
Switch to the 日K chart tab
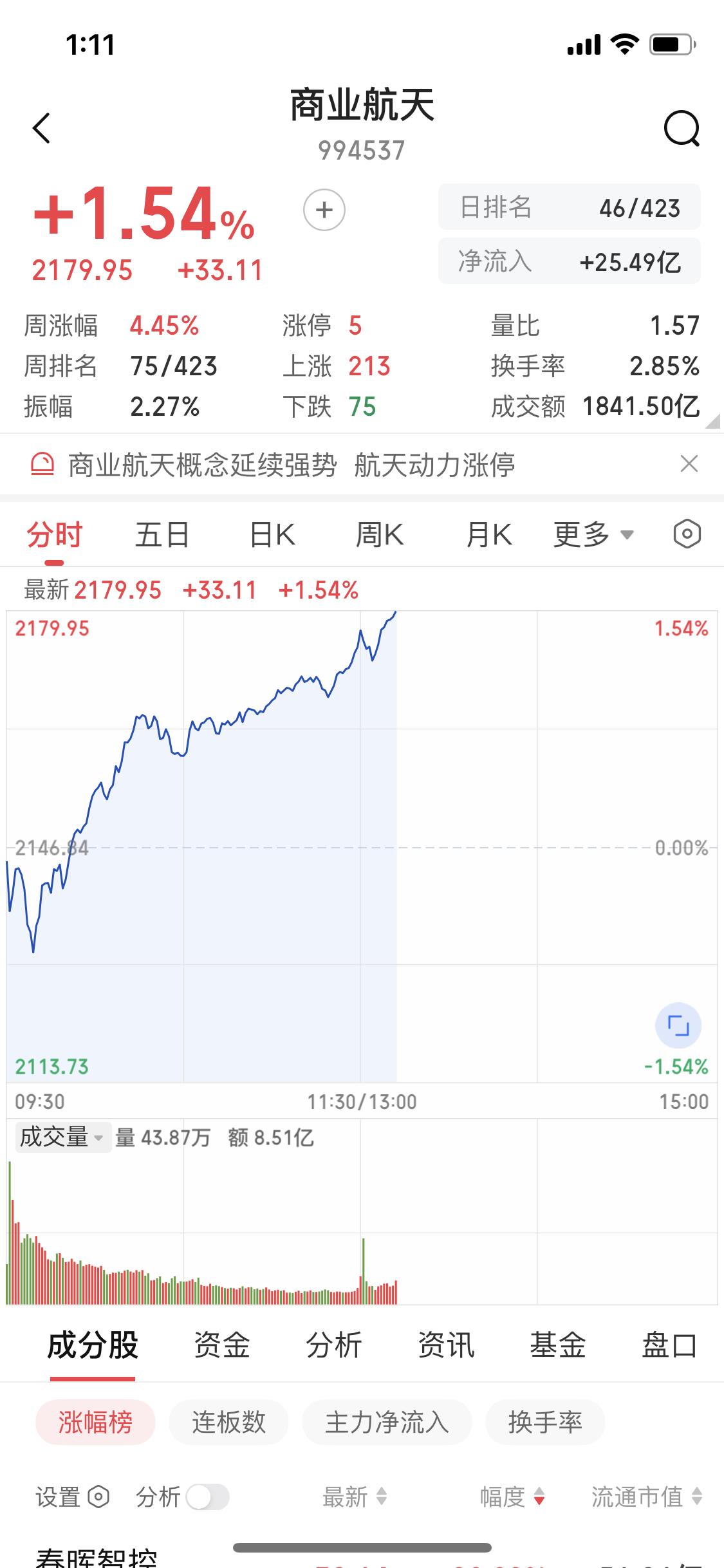(270, 534)
